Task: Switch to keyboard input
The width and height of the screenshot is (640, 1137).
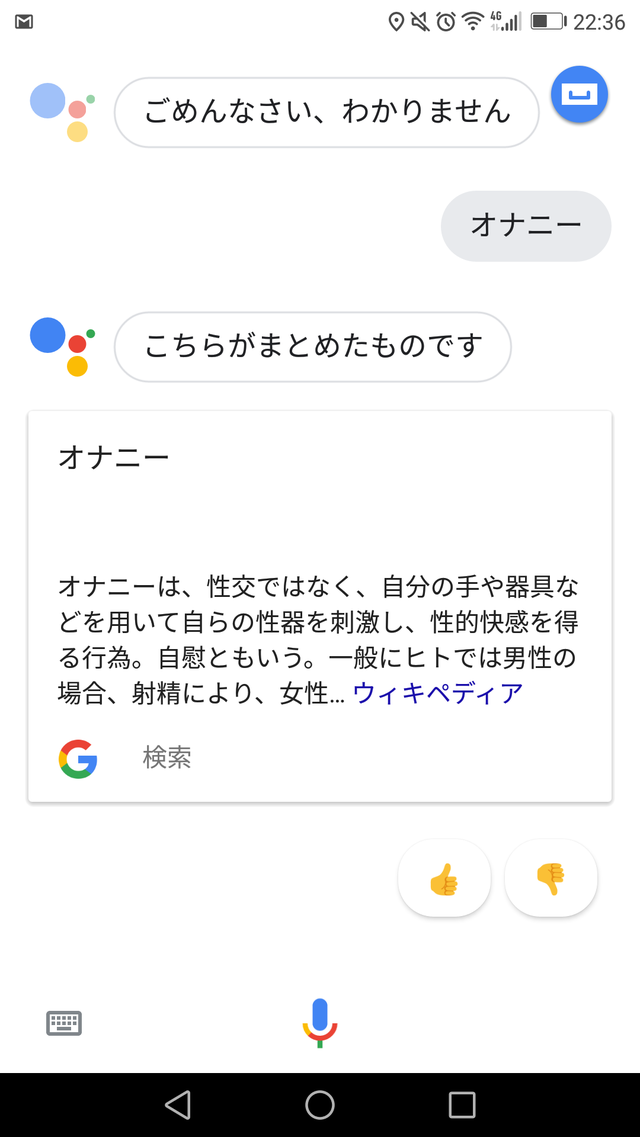Action: tap(65, 1023)
